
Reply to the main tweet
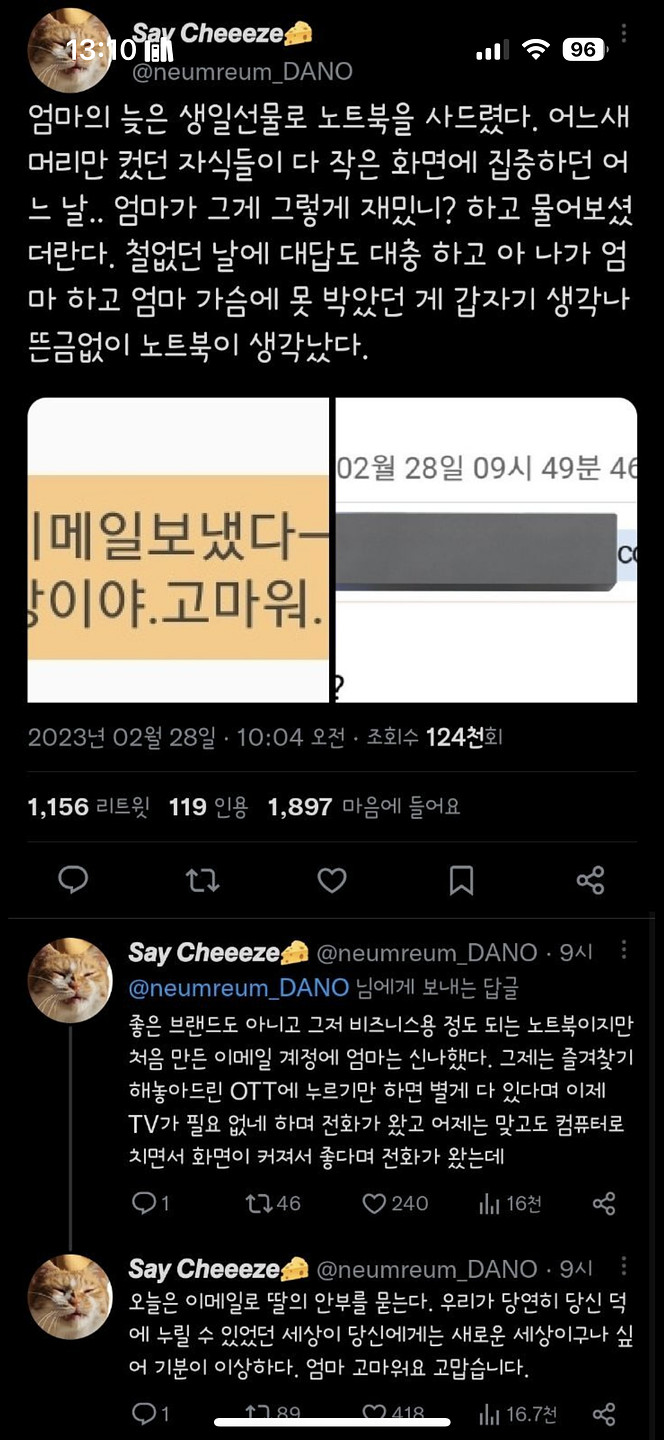73,880
